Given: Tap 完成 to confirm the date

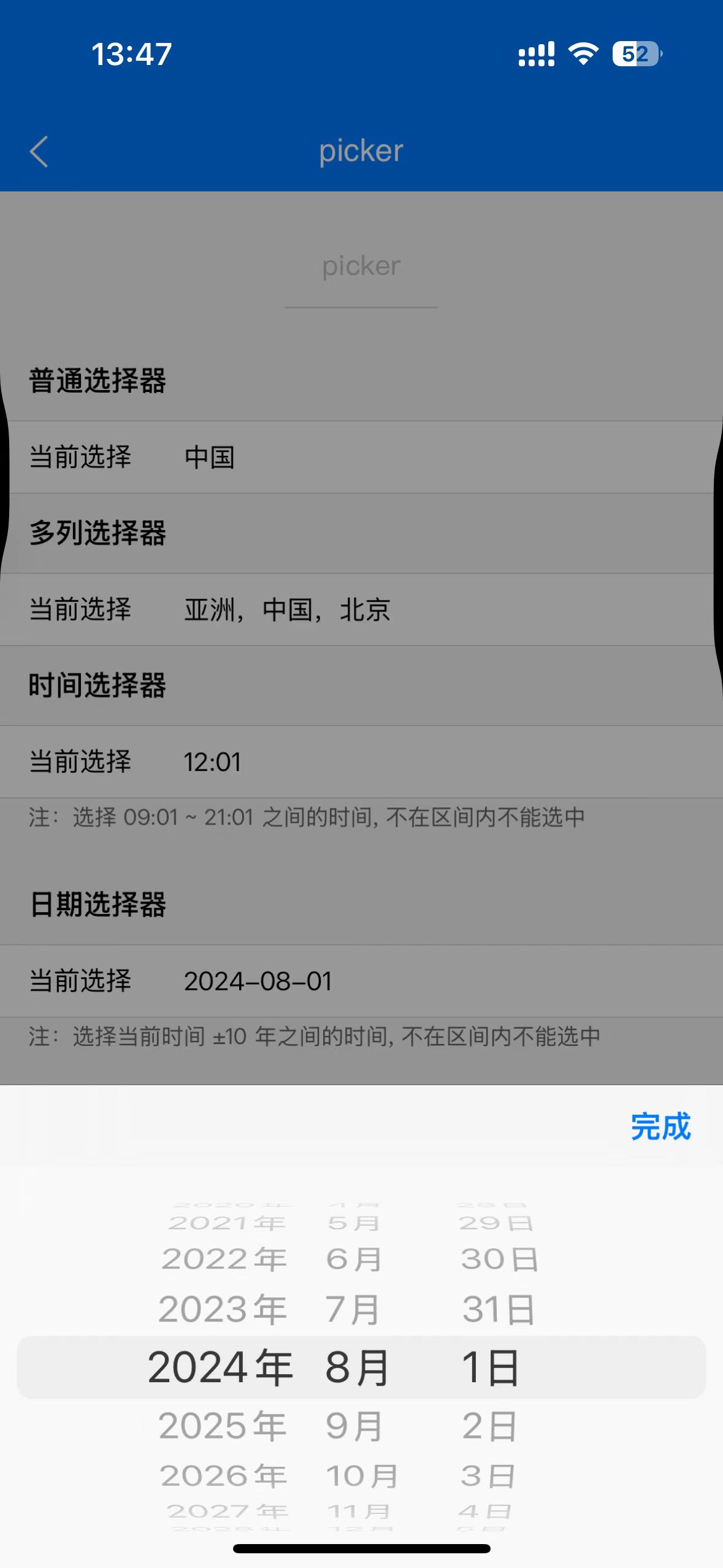Looking at the screenshot, I should pyautogui.click(x=660, y=1127).
